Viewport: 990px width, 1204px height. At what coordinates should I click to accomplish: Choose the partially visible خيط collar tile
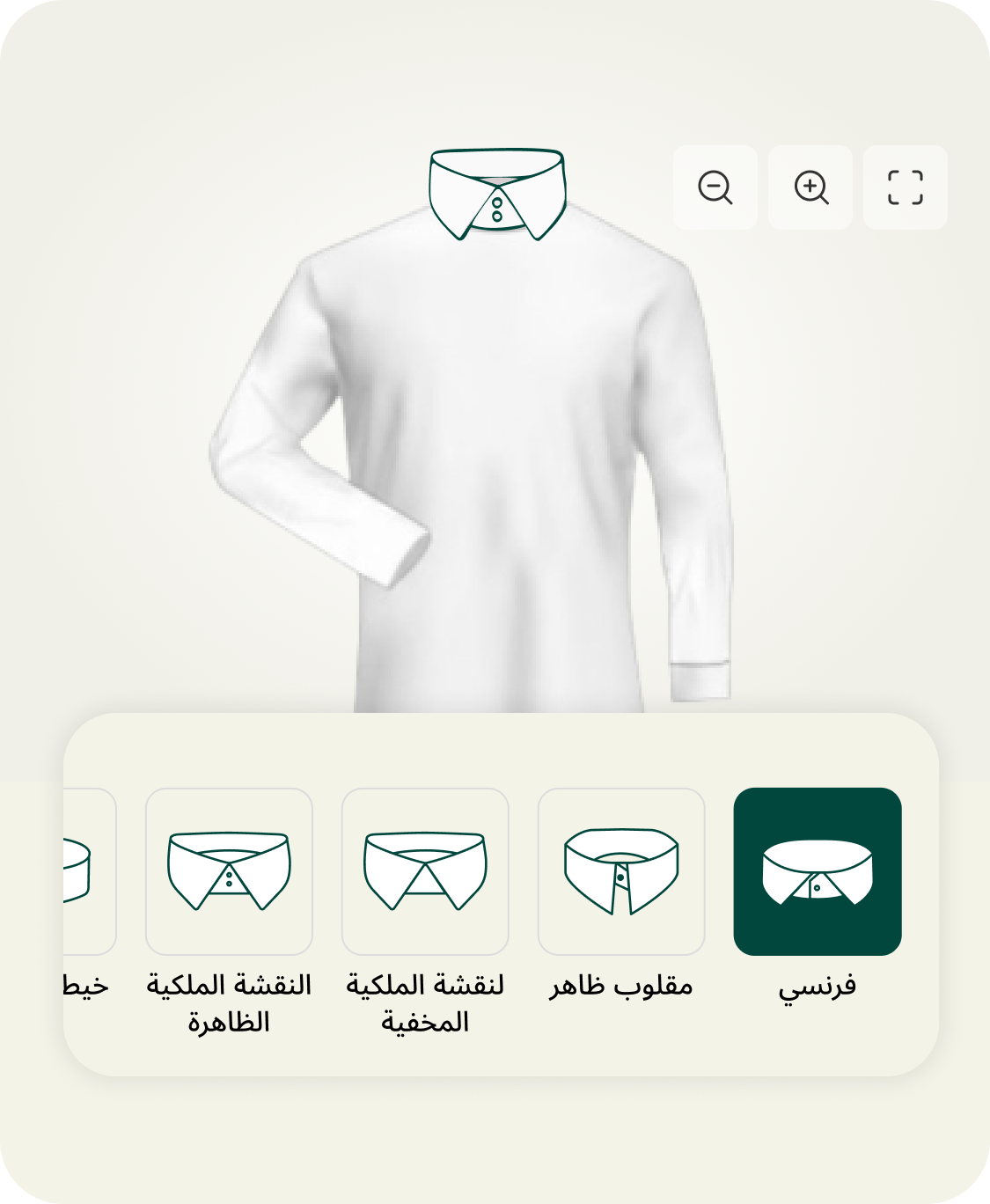90,871
